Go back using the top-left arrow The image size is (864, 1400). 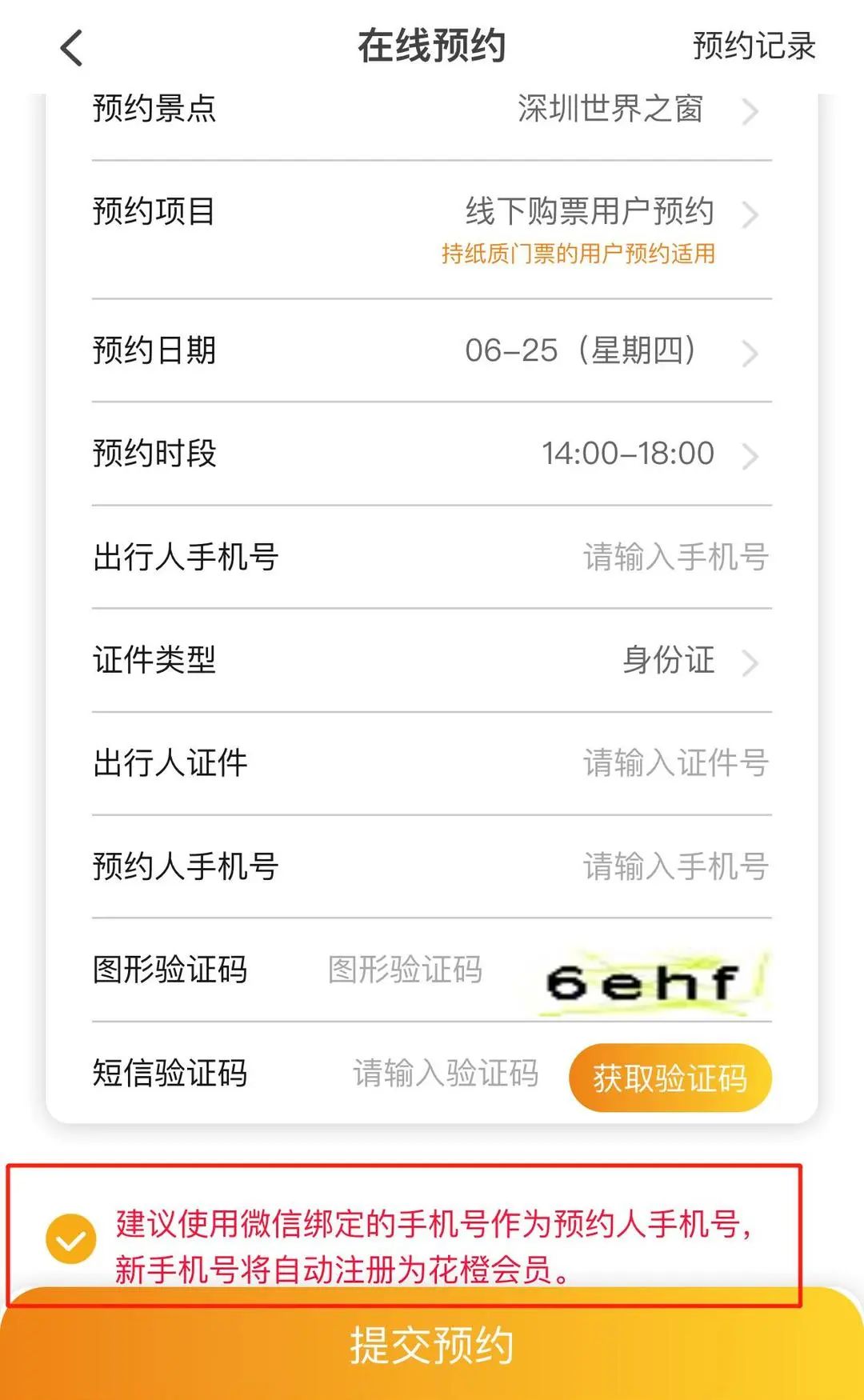point(72,48)
